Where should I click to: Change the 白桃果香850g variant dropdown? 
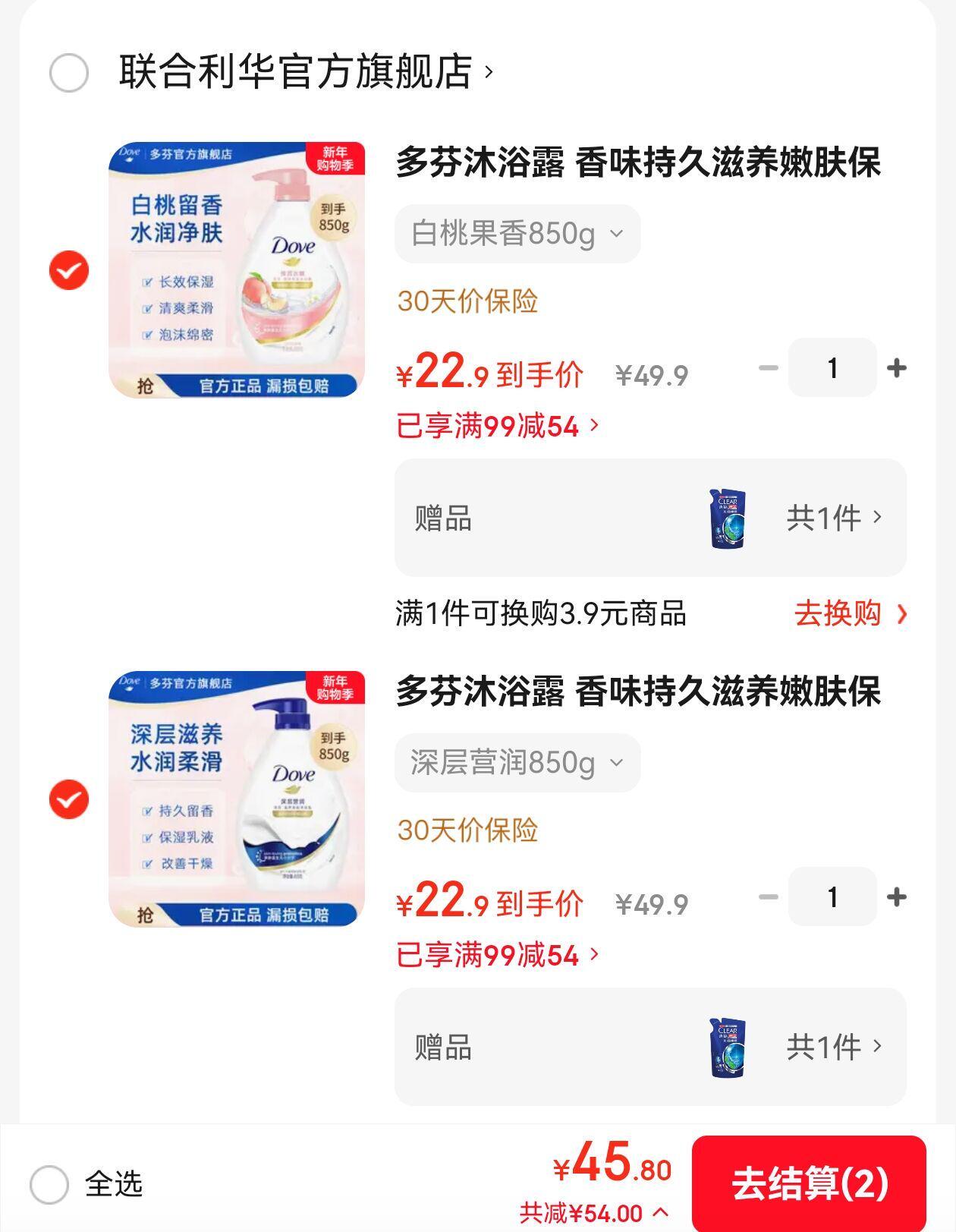(x=517, y=234)
